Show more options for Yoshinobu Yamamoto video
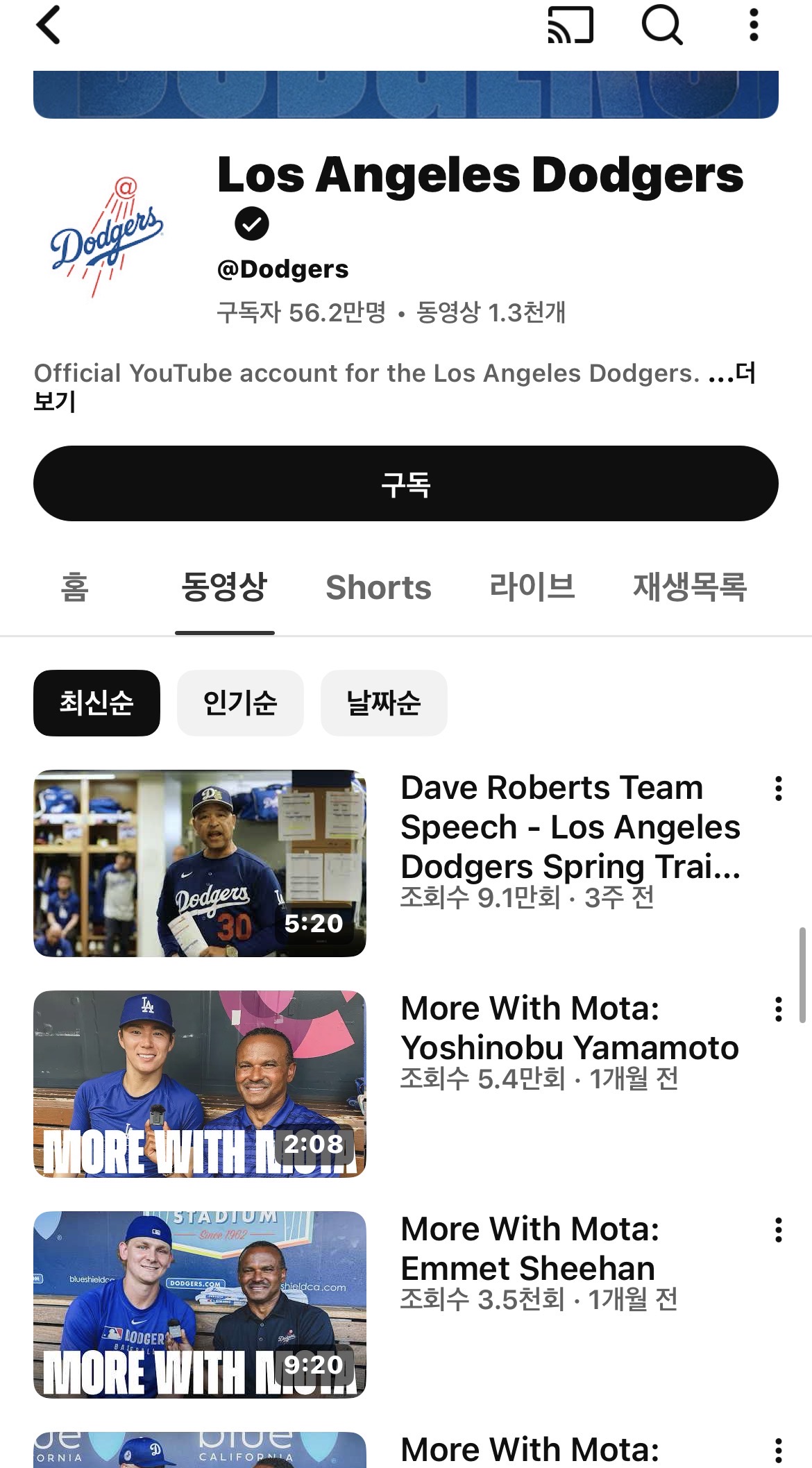Viewport: 812px width, 1468px height. tap(779, 1009)
